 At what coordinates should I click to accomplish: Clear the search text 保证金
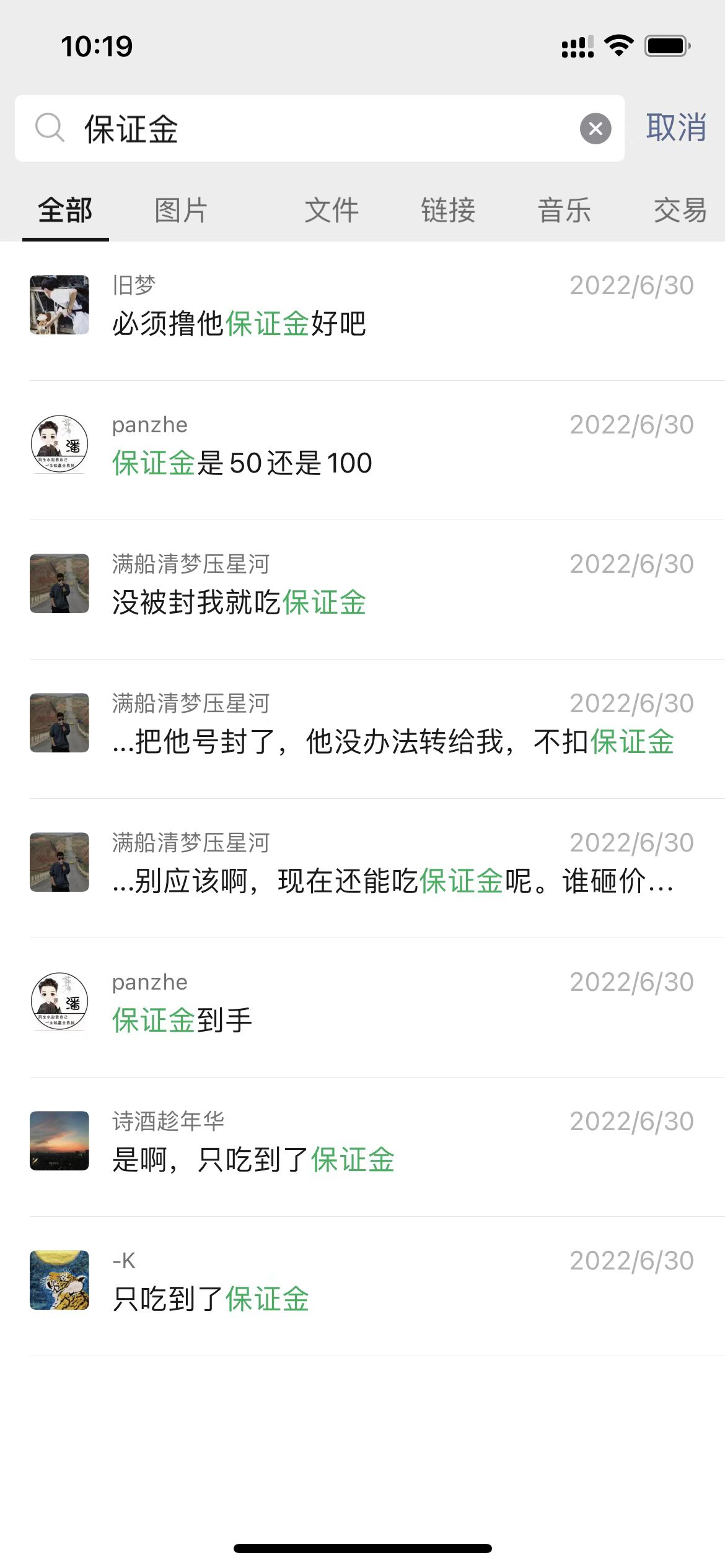pos(595,129)
